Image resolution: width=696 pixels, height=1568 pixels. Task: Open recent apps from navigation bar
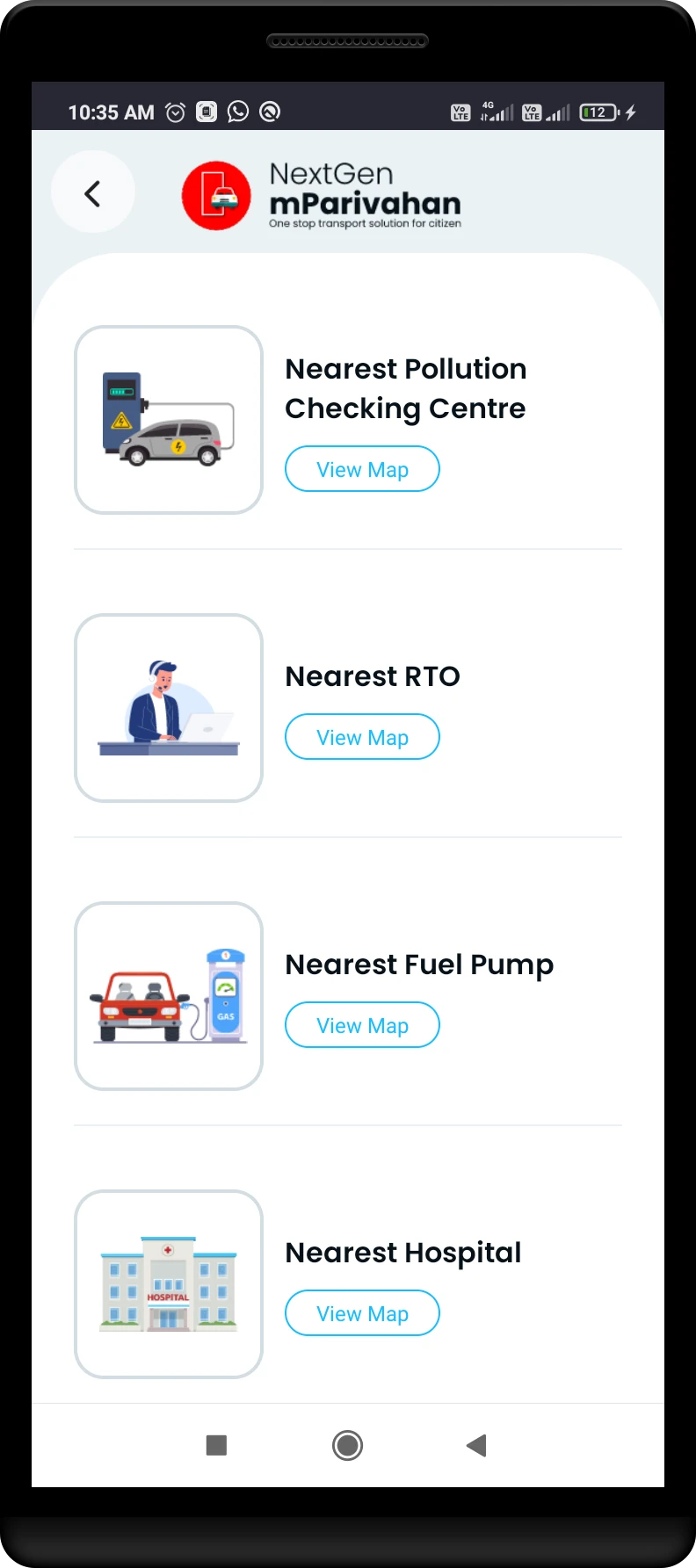216,1445
